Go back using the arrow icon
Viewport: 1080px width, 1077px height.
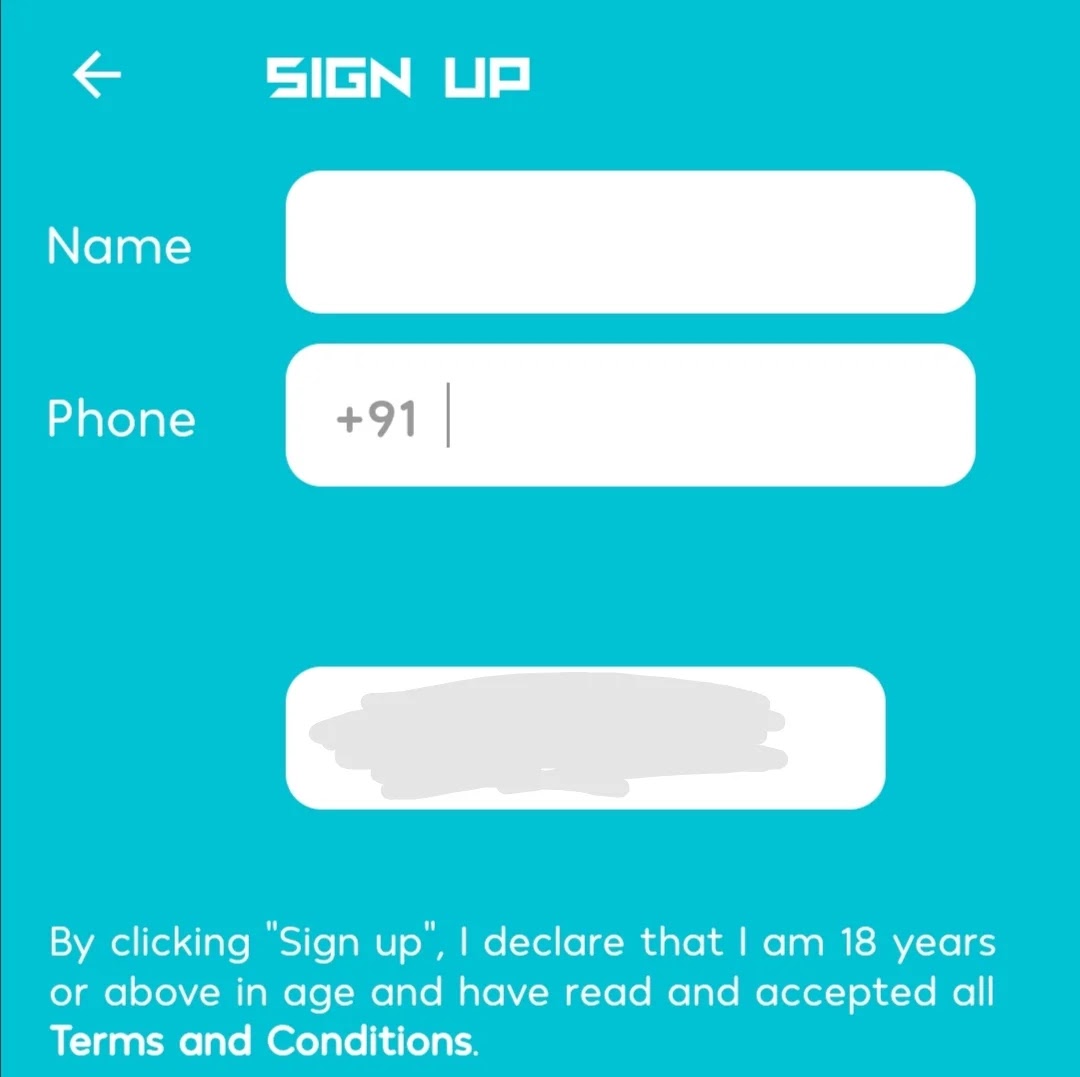tap(96, 74)
